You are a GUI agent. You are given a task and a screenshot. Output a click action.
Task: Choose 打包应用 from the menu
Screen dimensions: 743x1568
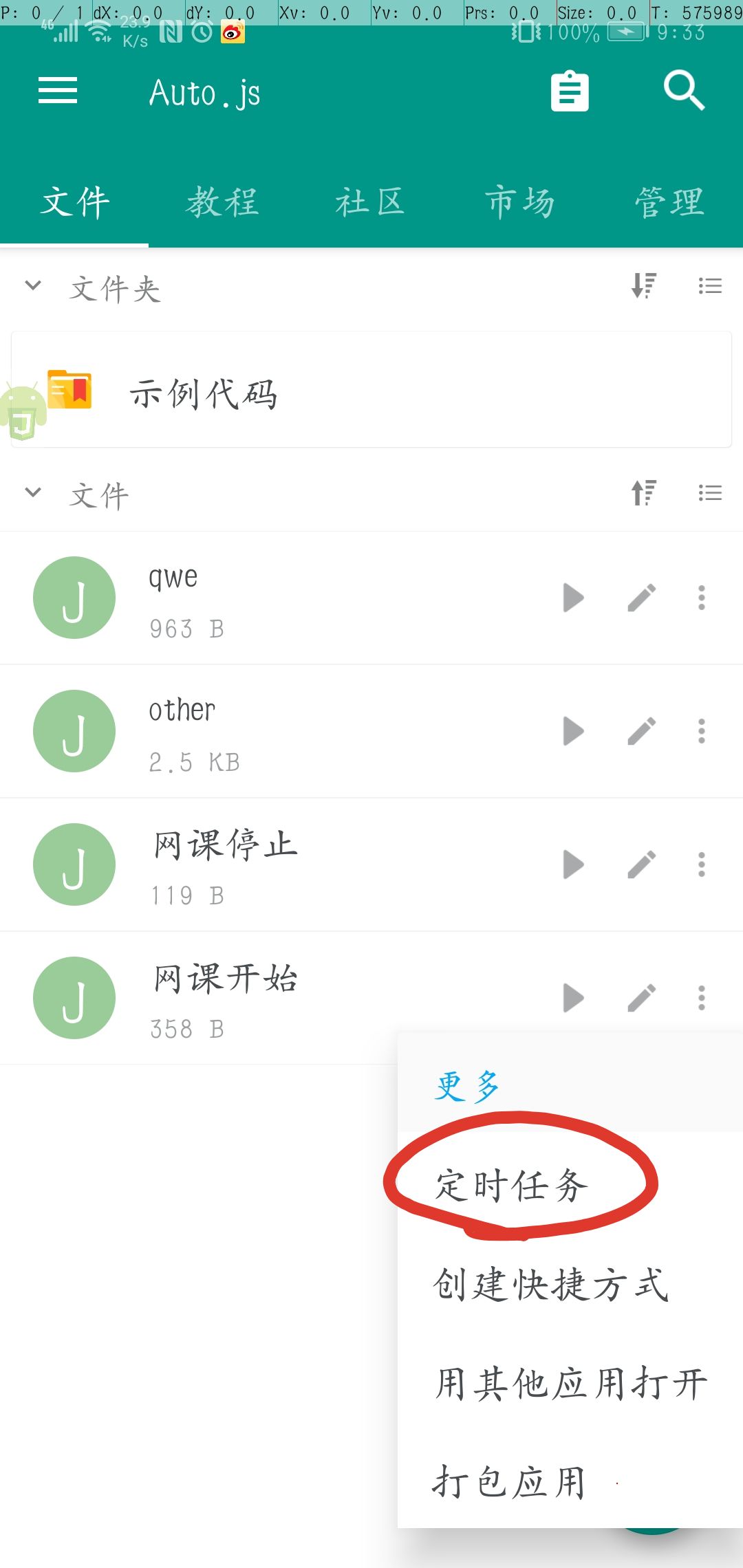coord(509,1482)
